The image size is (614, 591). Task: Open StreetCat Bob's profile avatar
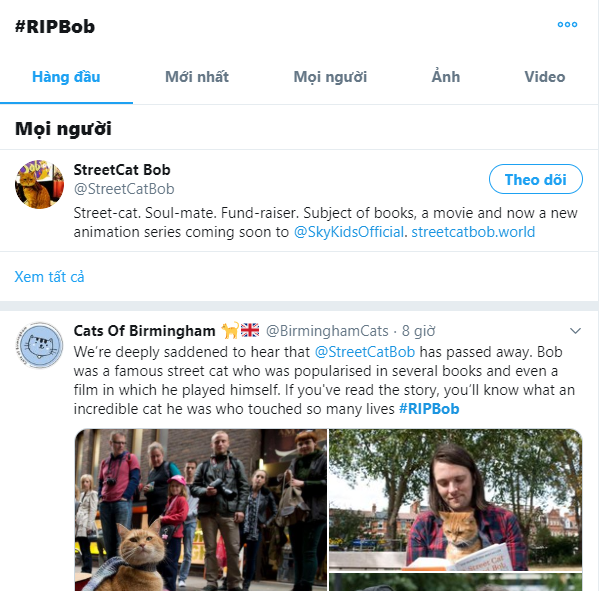click(40, 183)
